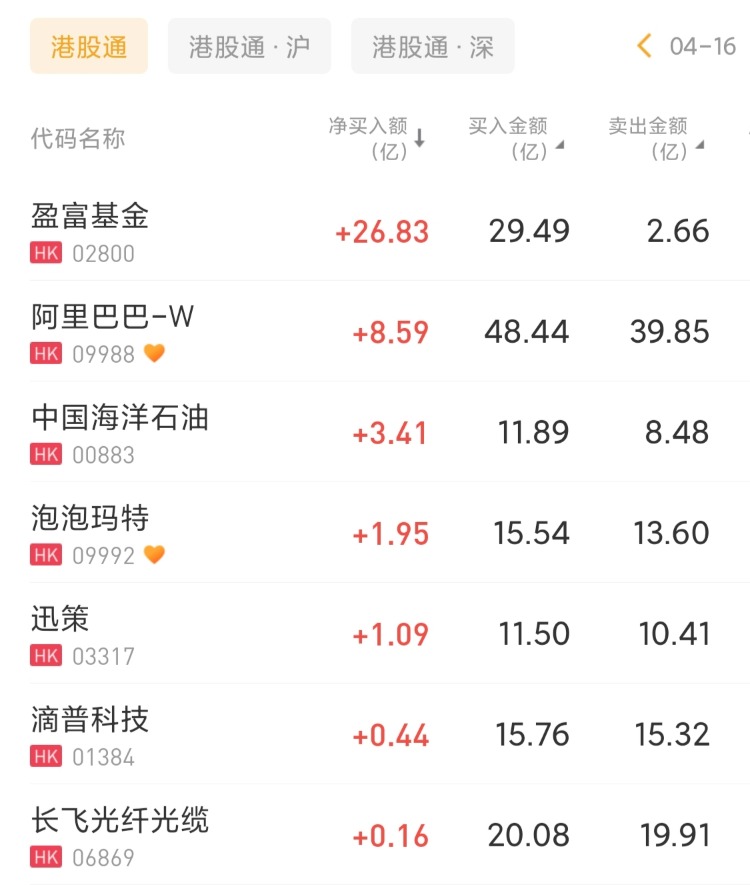Go to previous date before 04-16
This screenshot has width=750, height=885.
tap(645, 46)
